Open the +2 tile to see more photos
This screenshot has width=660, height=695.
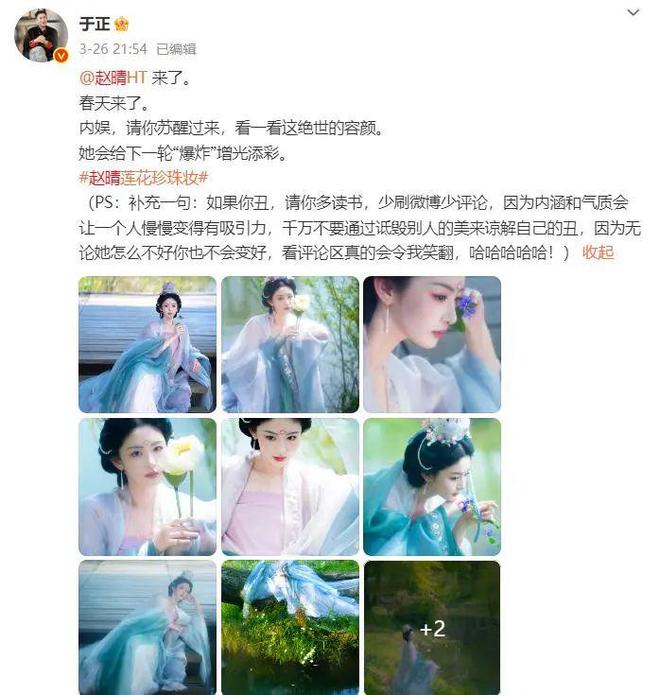click(x=431, y=628)
